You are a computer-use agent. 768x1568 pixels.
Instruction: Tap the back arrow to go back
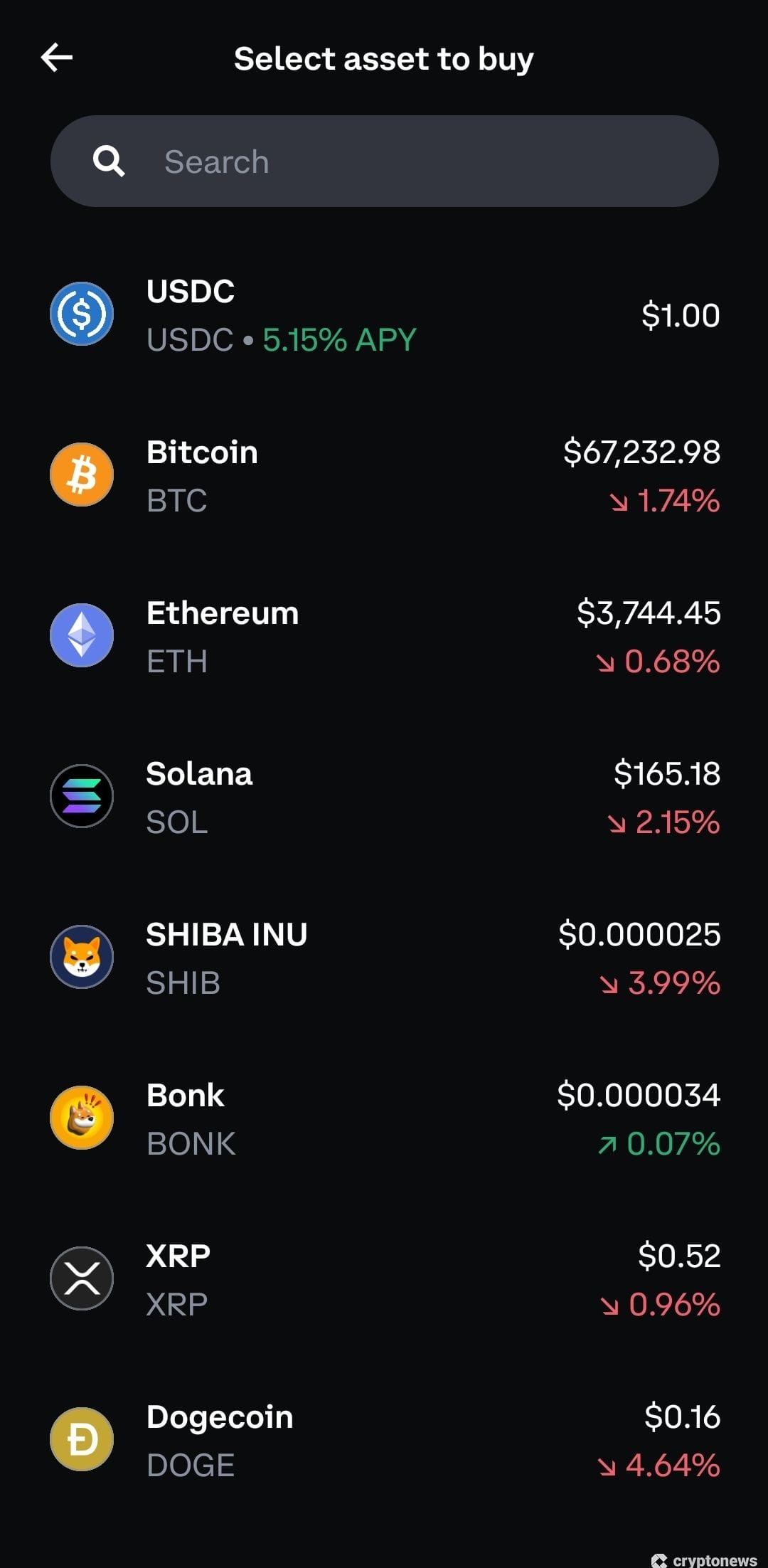click(56, 58)
